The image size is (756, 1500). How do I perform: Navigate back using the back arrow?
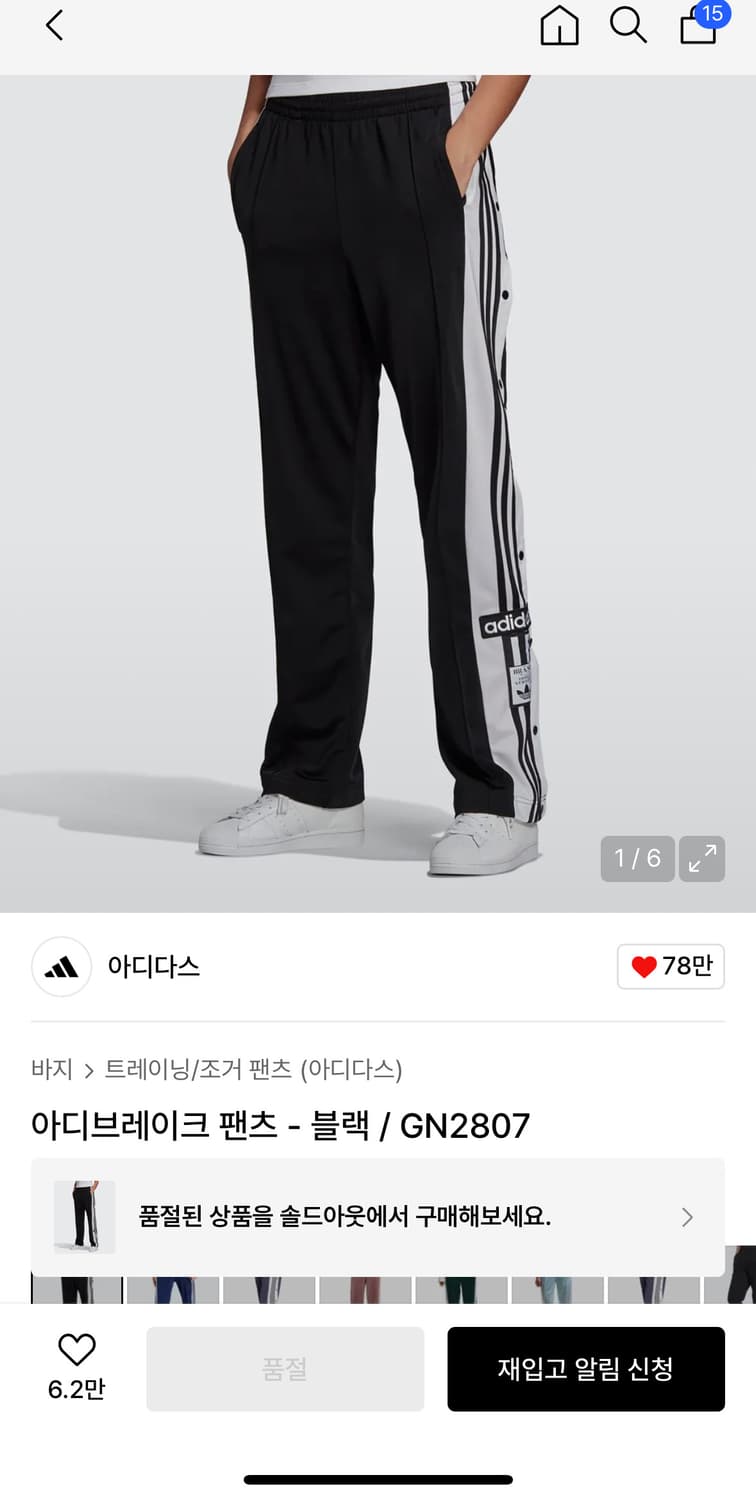(54, 27)
